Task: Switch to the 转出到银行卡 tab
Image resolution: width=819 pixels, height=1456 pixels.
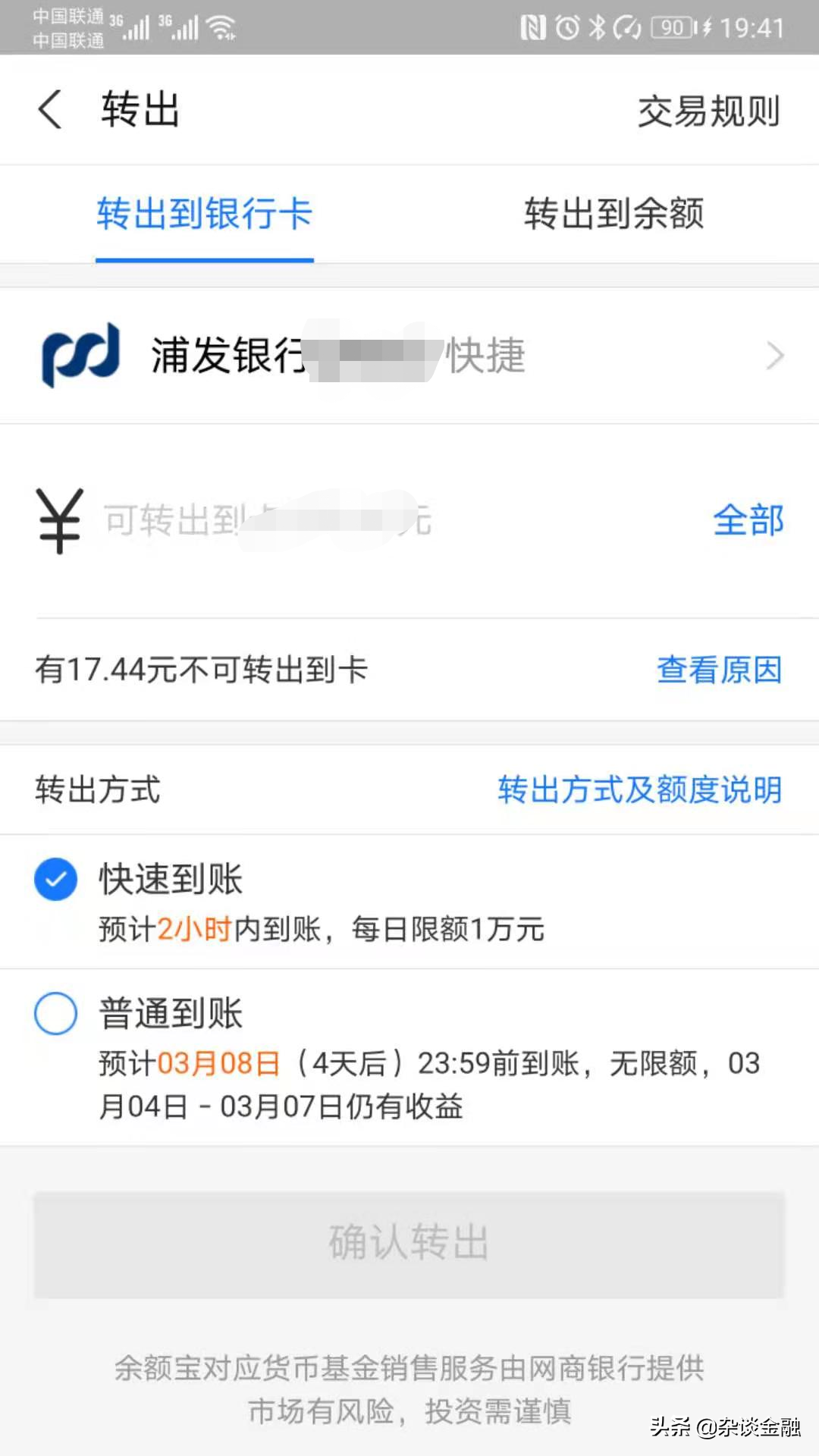Action: coord(205,214)
